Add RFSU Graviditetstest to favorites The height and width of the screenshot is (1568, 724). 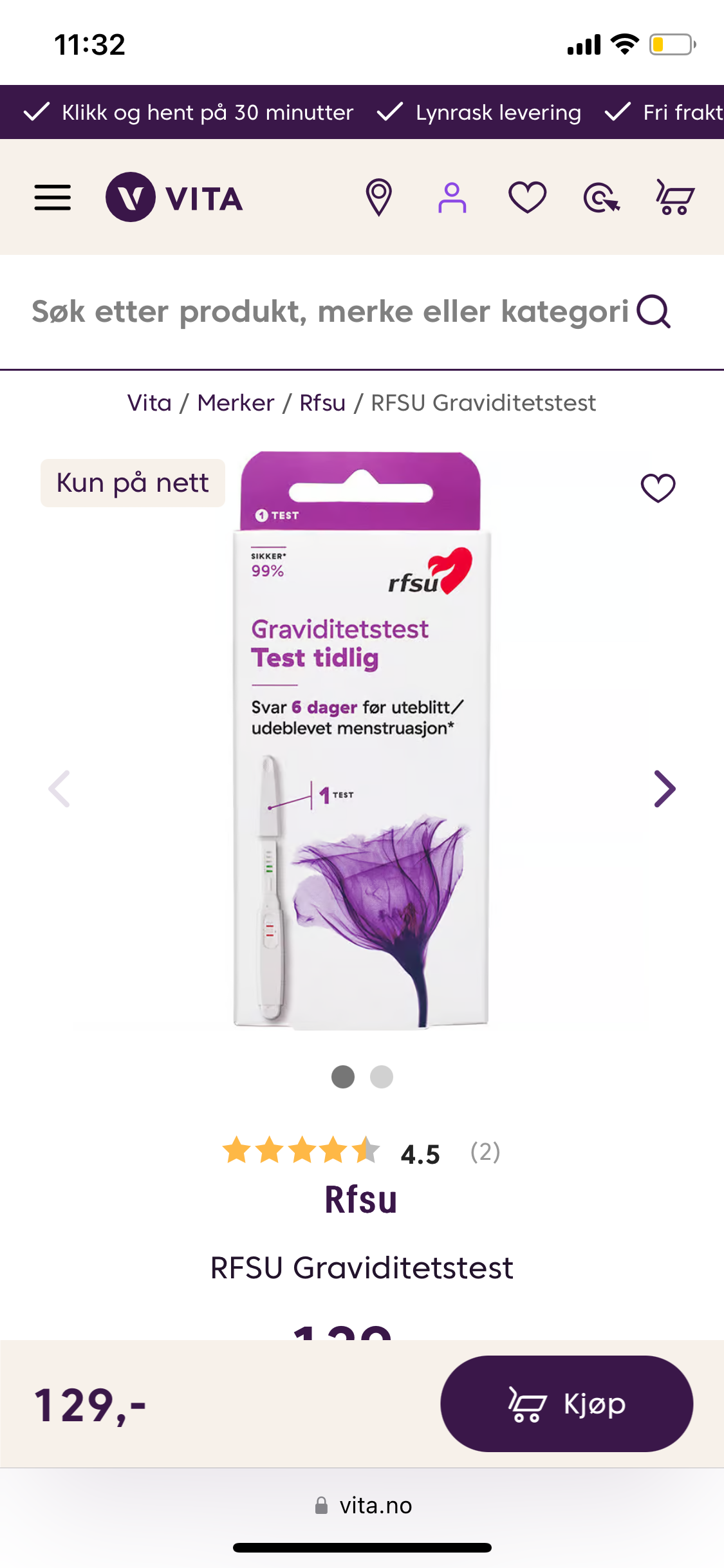coord(658,488)
